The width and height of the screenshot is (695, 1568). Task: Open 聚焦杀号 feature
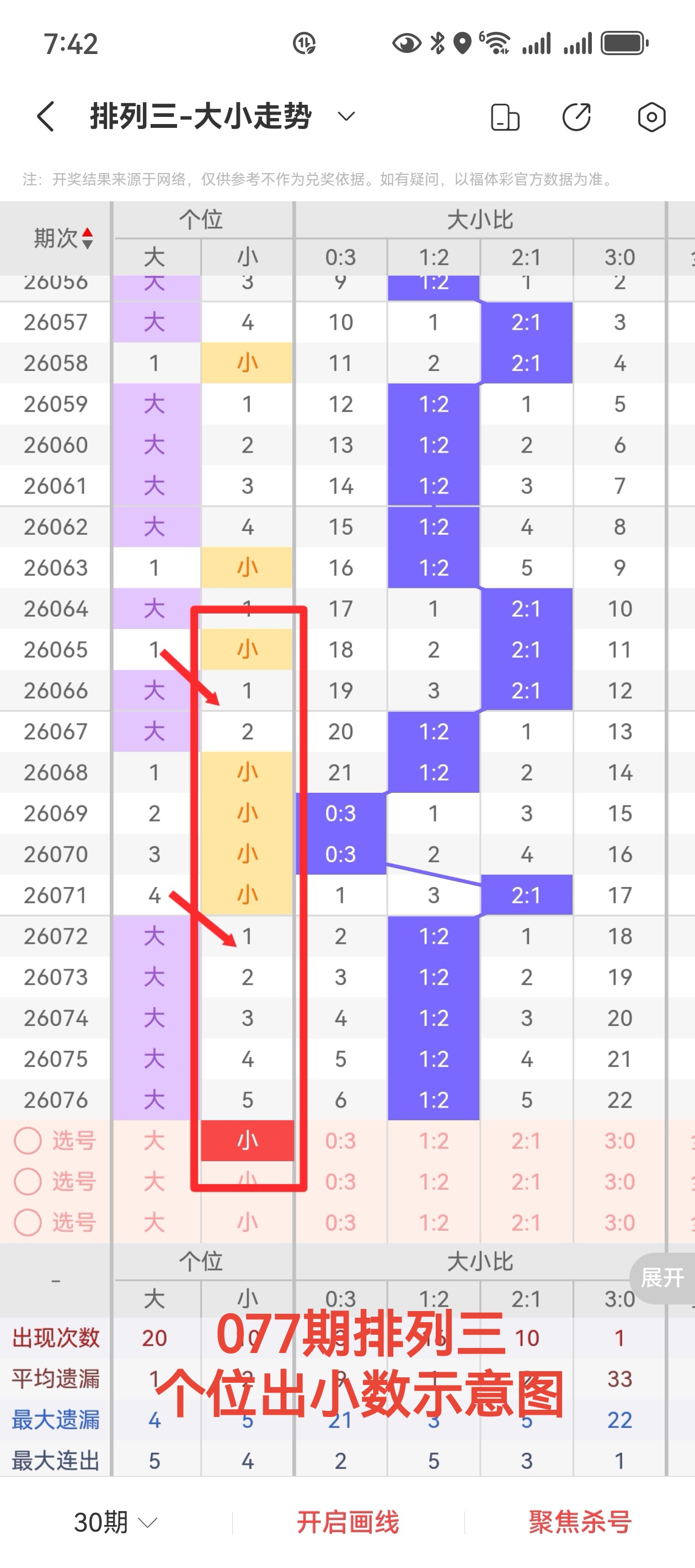(x=579, y=1522)
